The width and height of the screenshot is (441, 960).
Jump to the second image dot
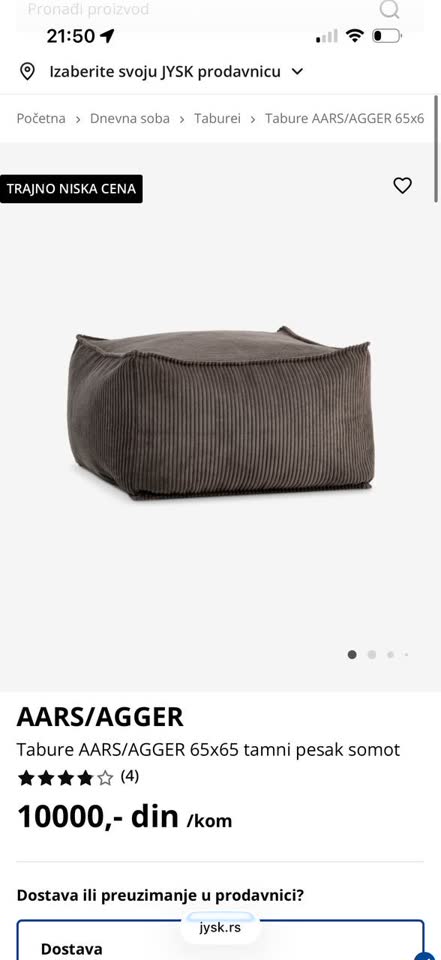(x=372, y=654)
